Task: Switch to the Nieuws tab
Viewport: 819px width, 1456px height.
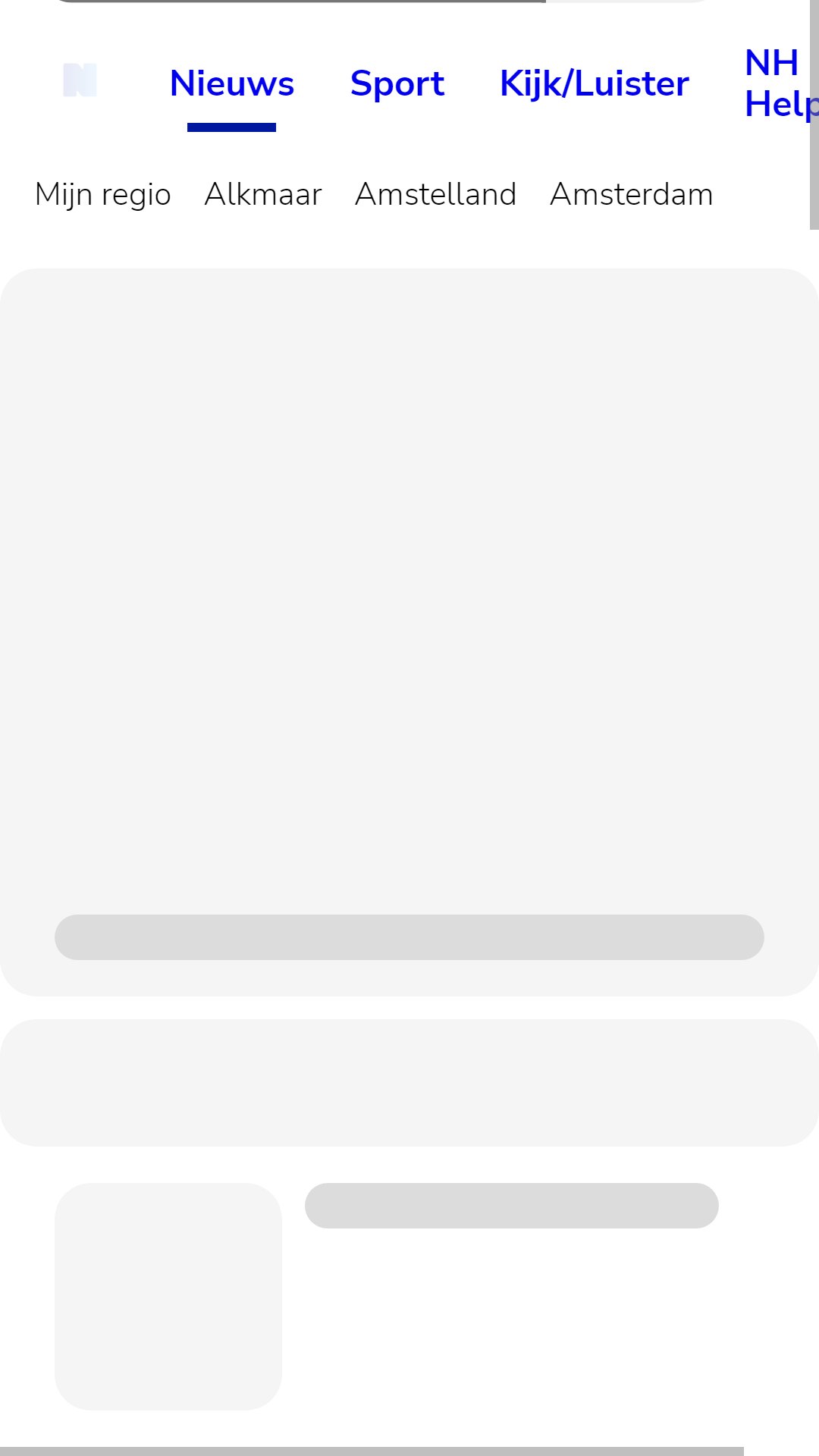Action: click(x=231, y=83)
